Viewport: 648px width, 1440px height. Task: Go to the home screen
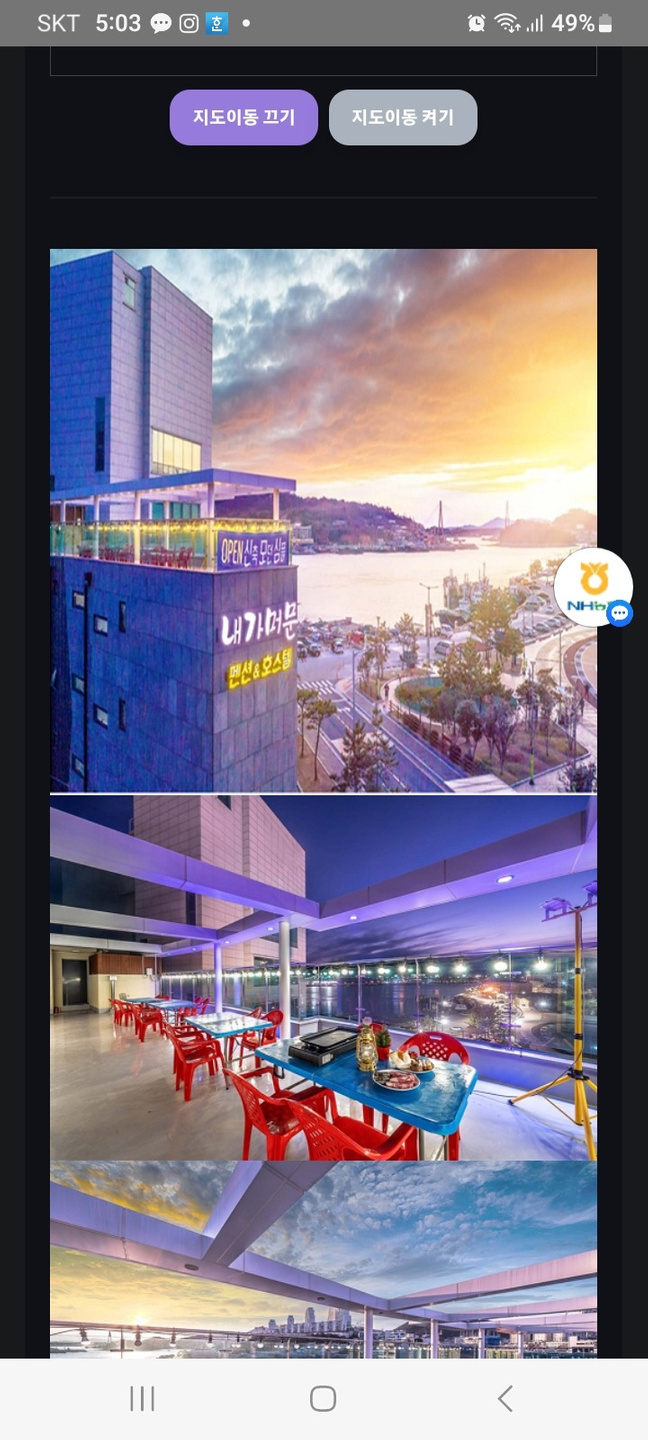pos(323,1398)
